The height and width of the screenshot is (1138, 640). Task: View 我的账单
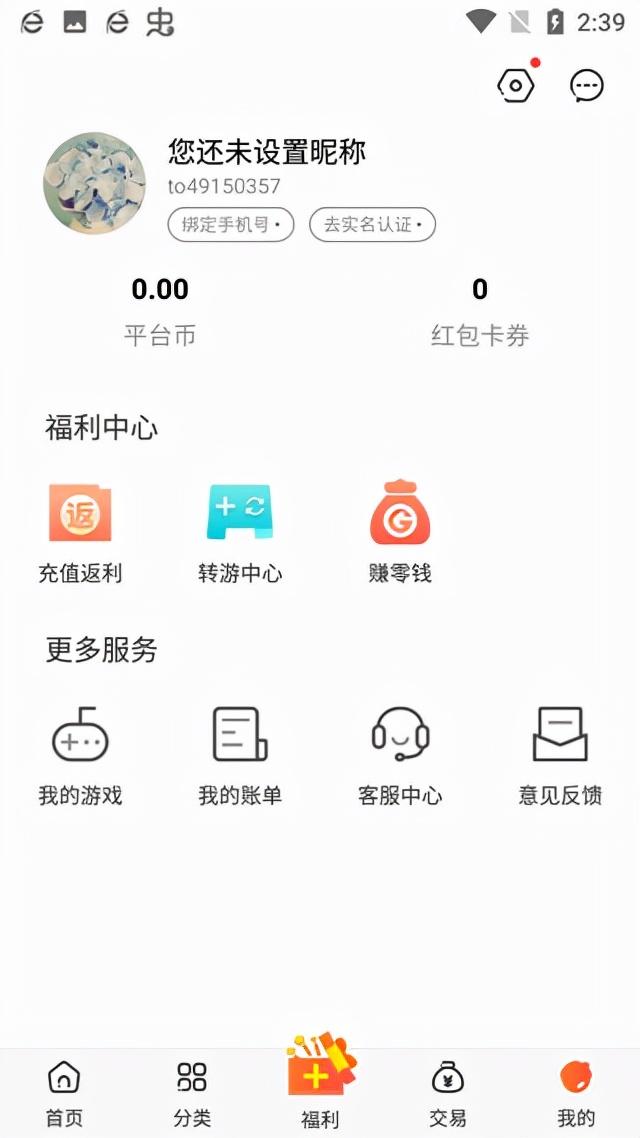(240, 755)
